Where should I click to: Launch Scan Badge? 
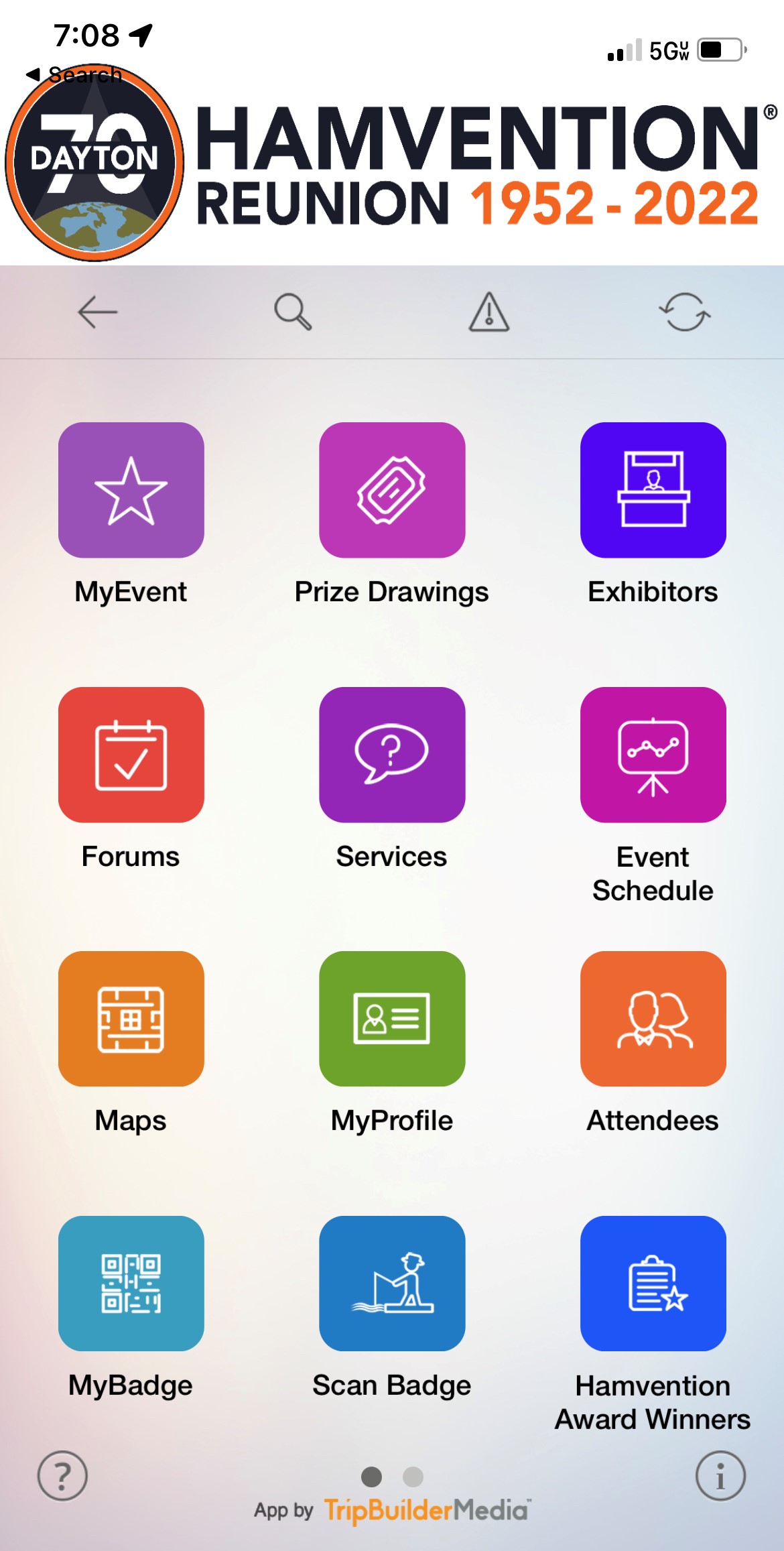(392, 1284)
